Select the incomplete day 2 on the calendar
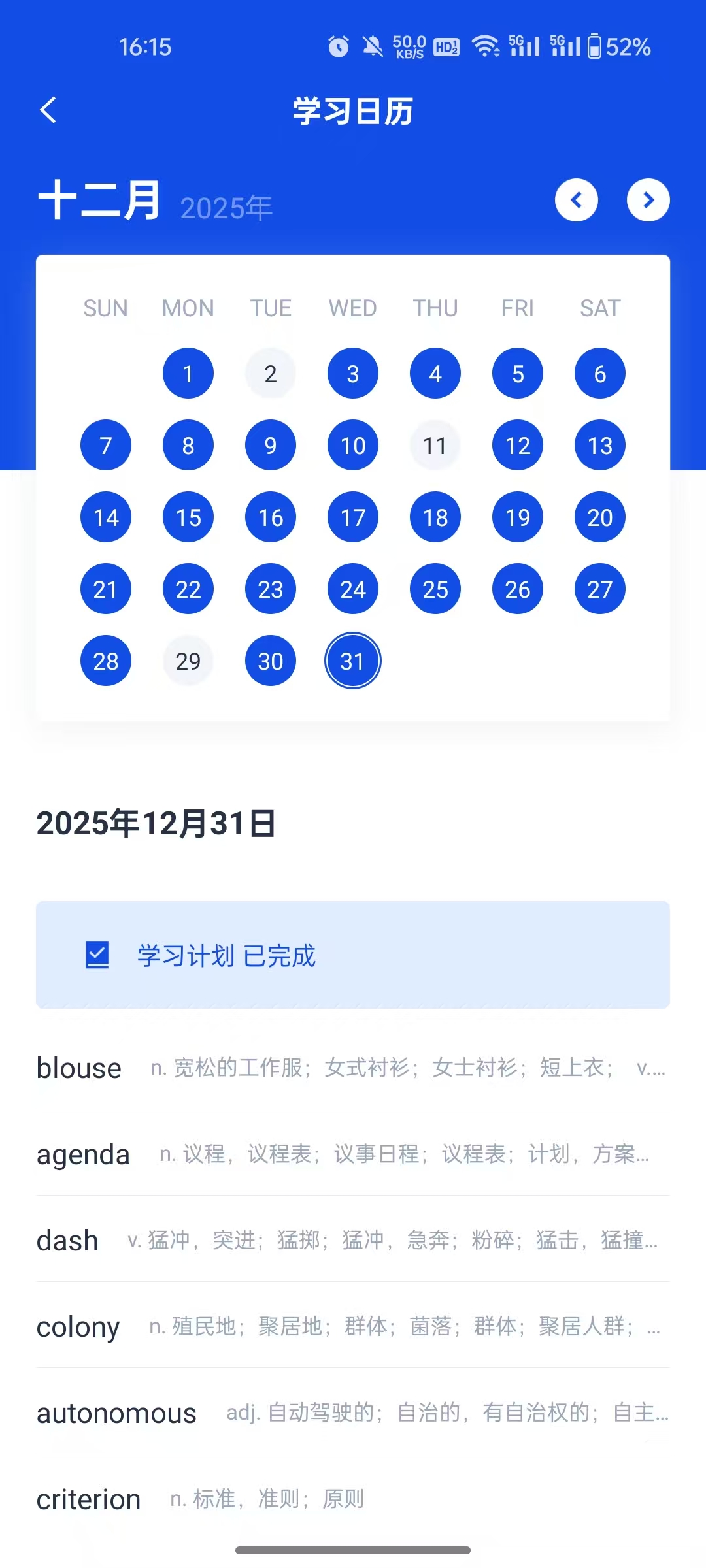This screenshot has height=1568, width=706. point(270,373)
